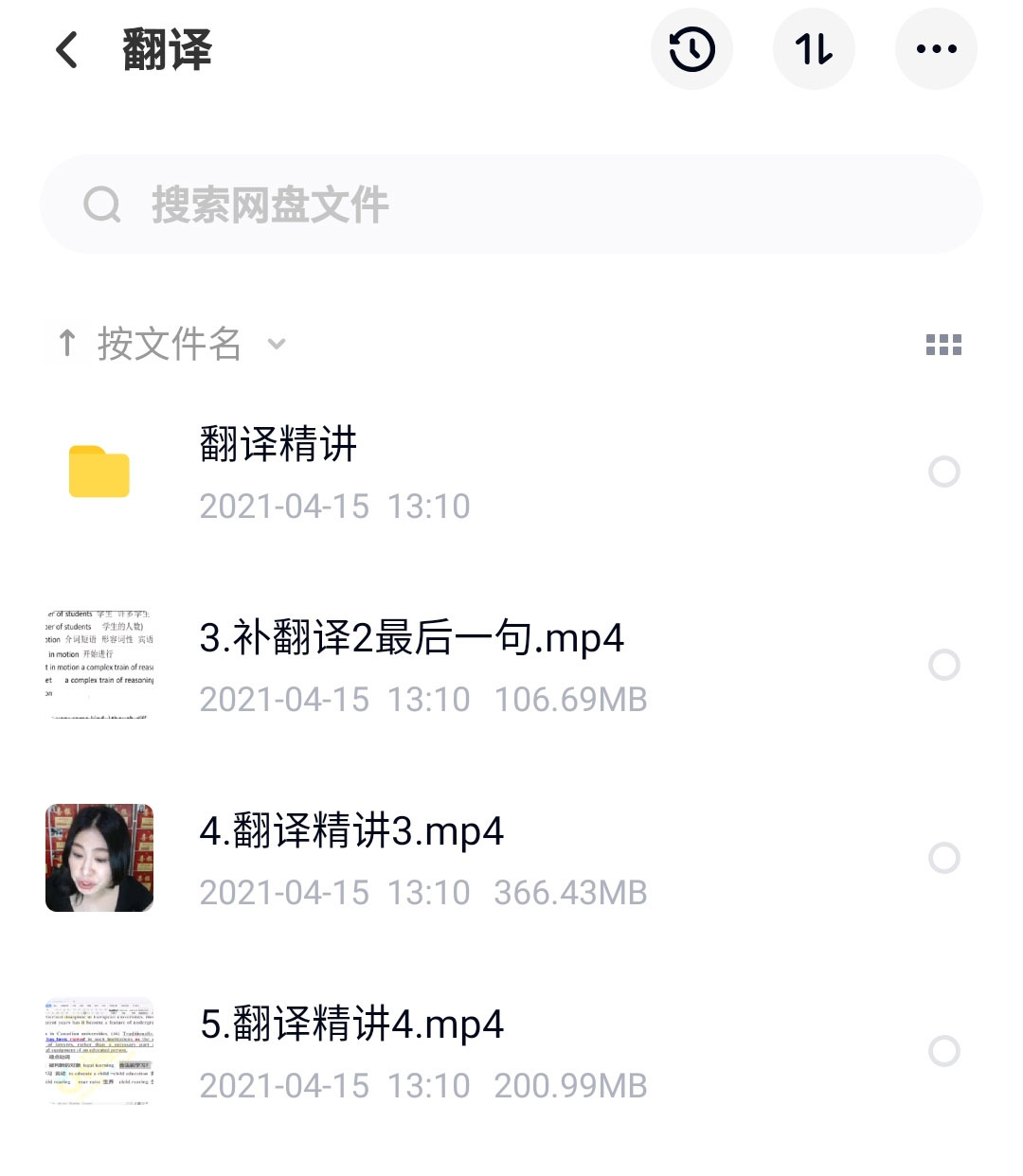Select the 3.补翻译2最后一句.mp4 checkbox
The width and height of the screenshot is (1023, 1176).
coord(943,665)
